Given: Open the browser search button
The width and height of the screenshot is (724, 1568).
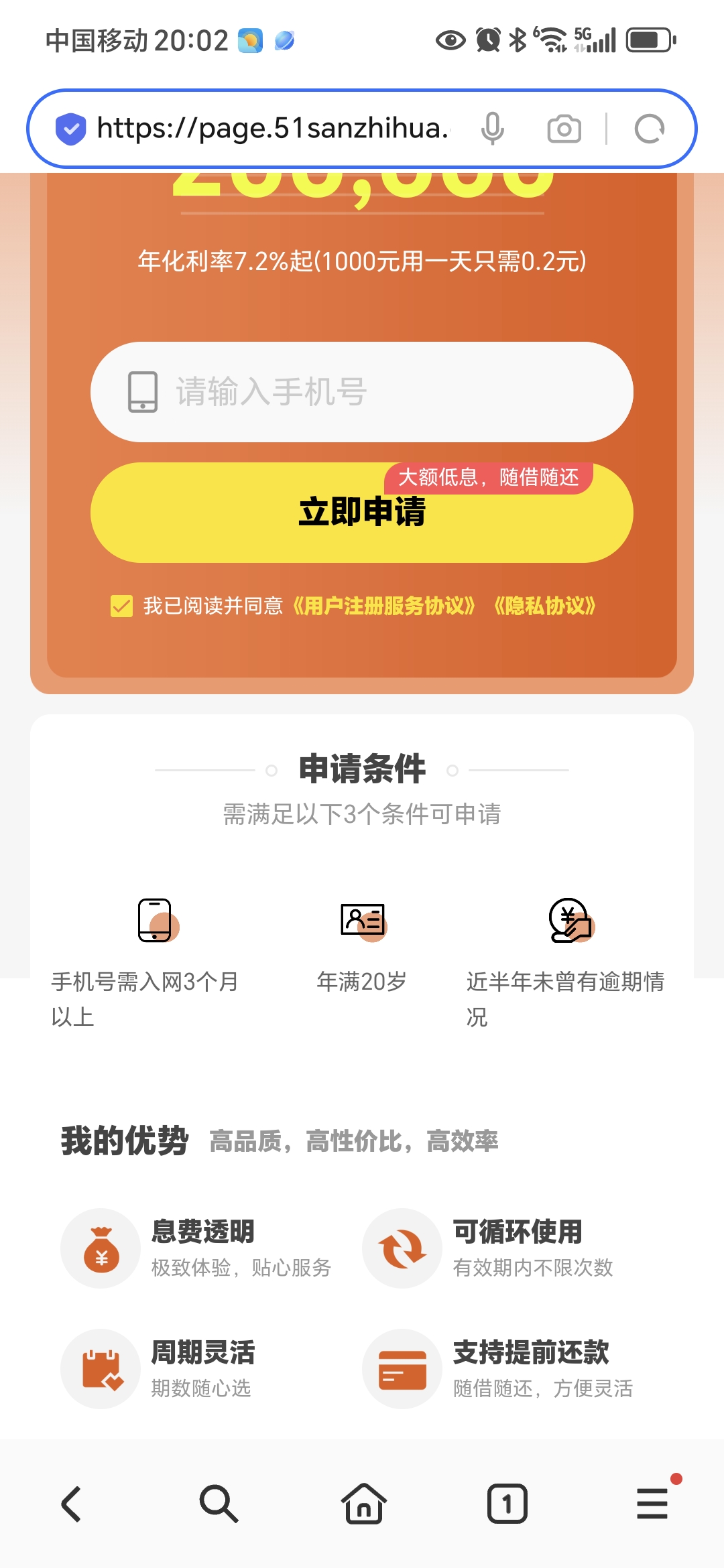Looking at the screenshot, I should coord(219,1504).
